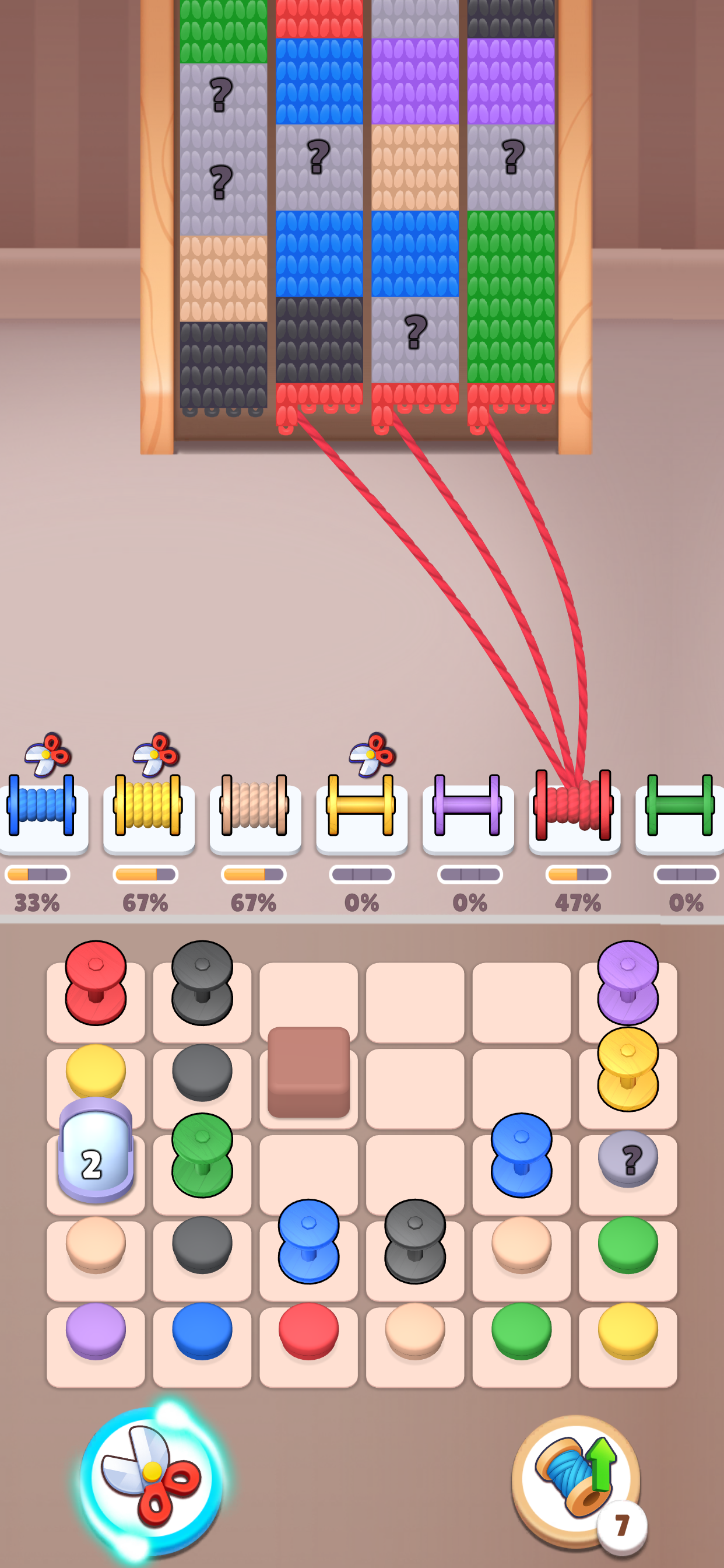Viewport: 724px width, 1568px height.
Task: Choose the green spool on the grid
Action: [202, 1154]
